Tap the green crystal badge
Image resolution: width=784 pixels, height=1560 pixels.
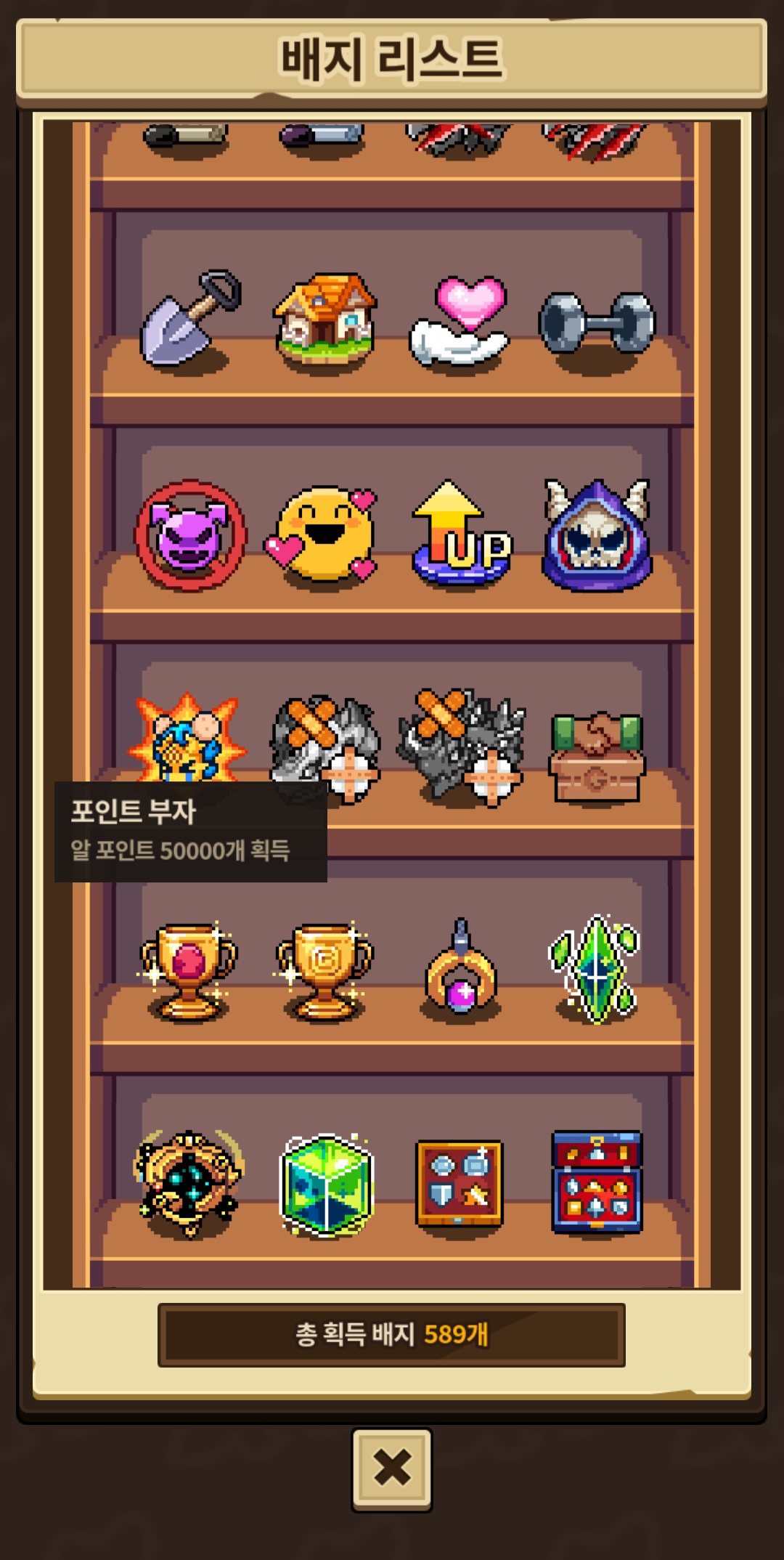[595, 970]
